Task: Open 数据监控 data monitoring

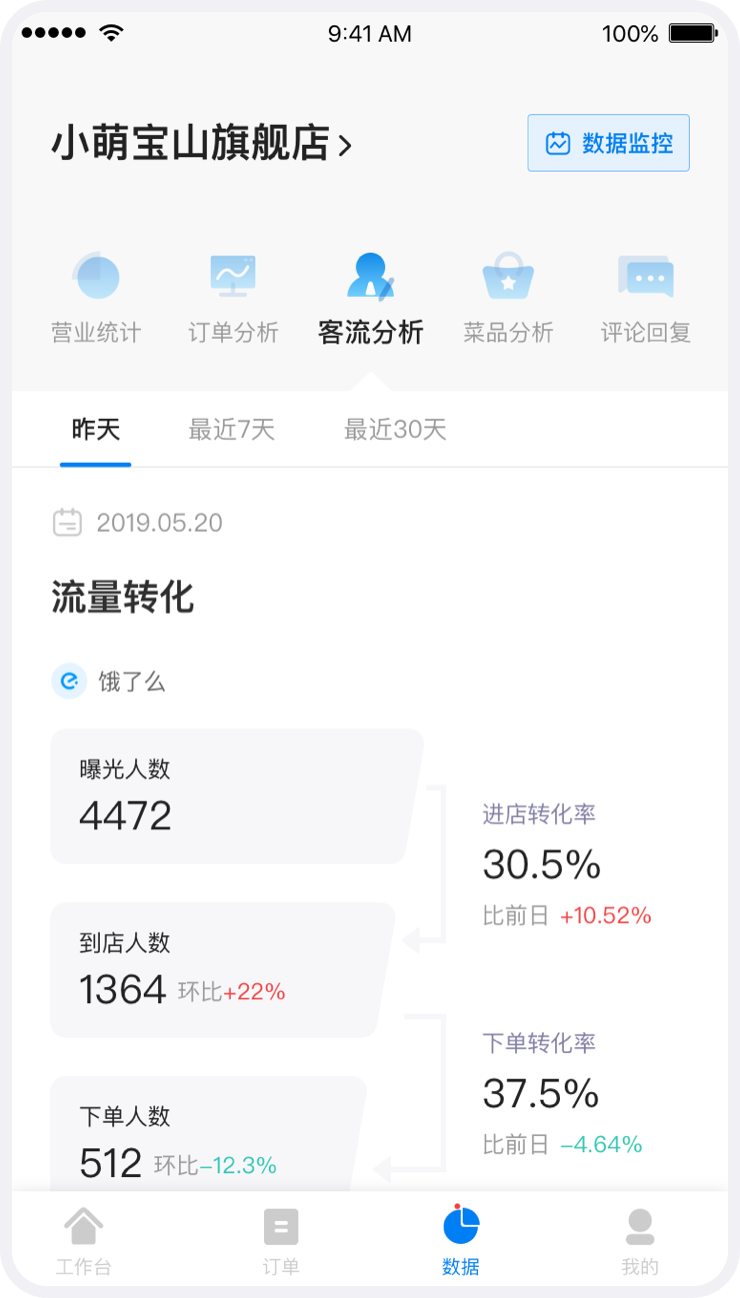Action: (x=608, y=143)
